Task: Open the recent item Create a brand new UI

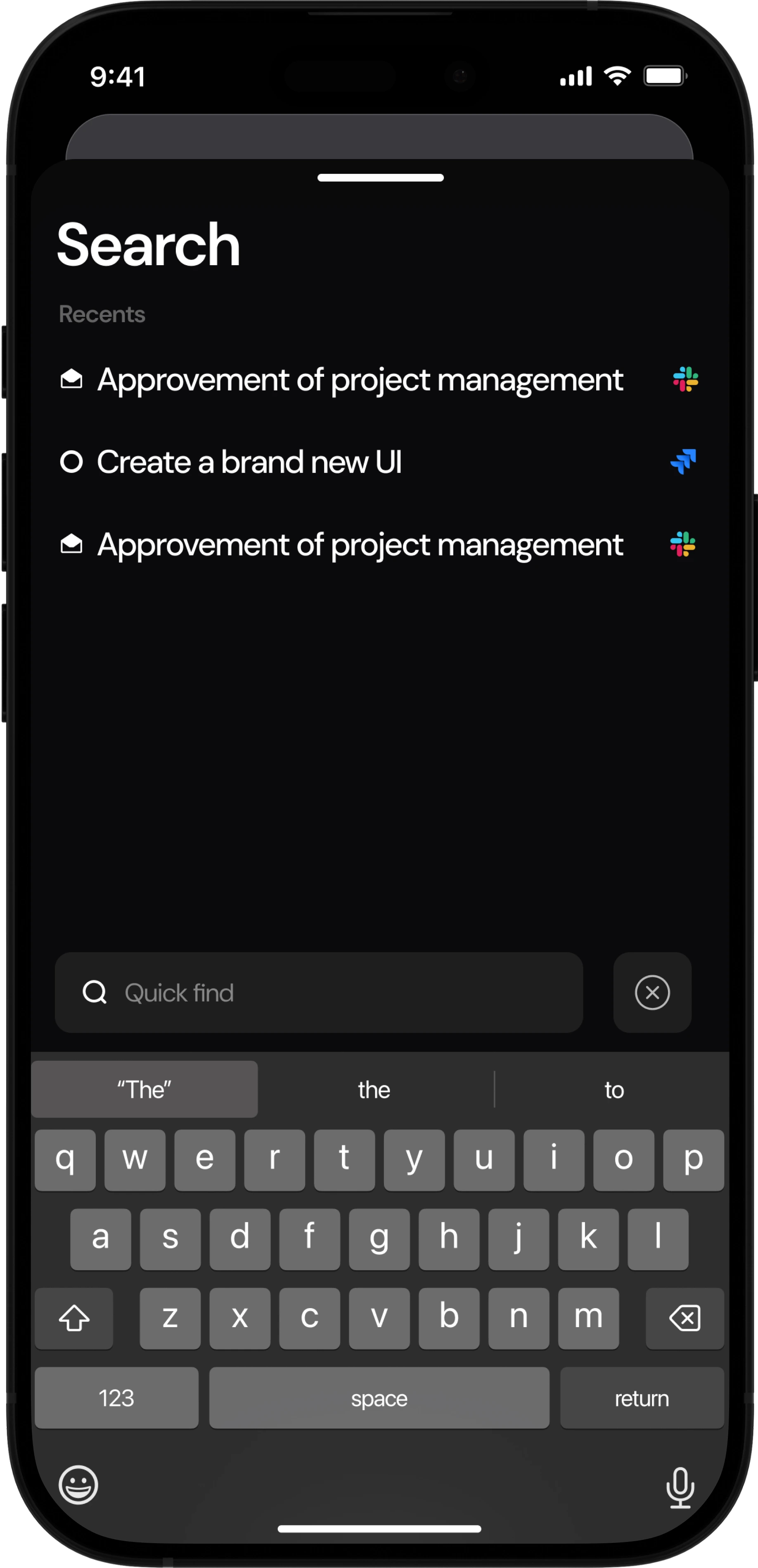Action: [249, 462]
